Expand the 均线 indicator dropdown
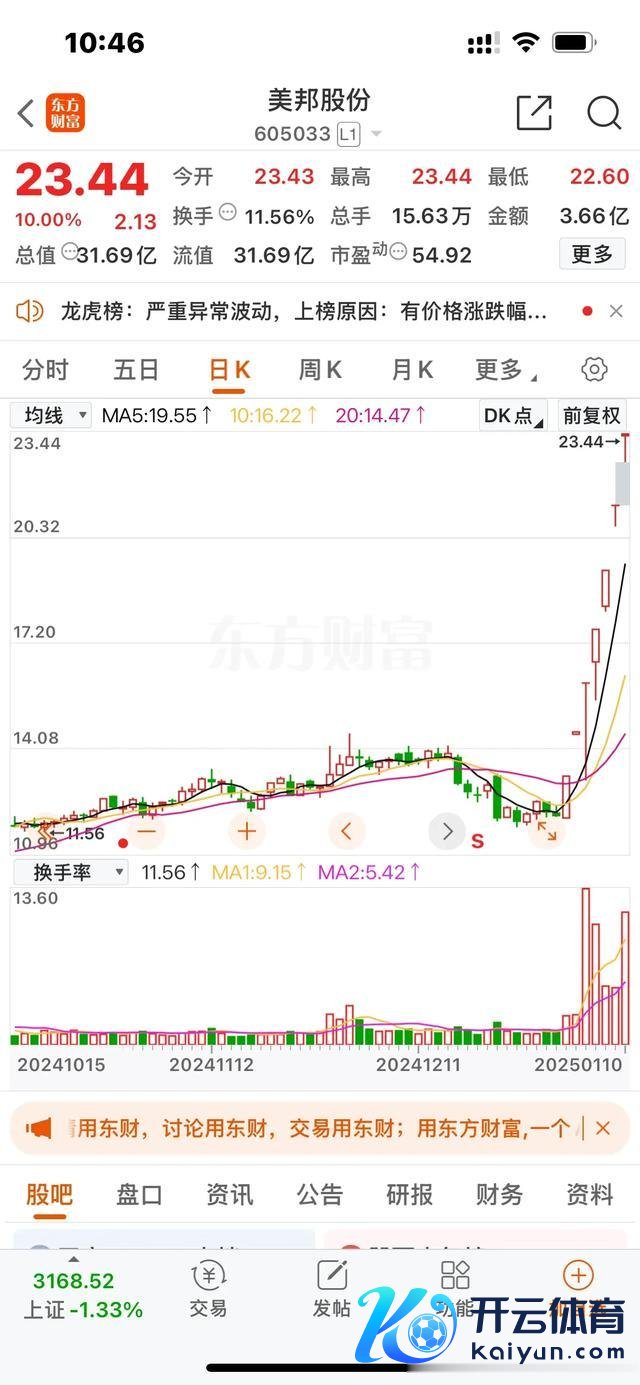 (x=51, y=415)
